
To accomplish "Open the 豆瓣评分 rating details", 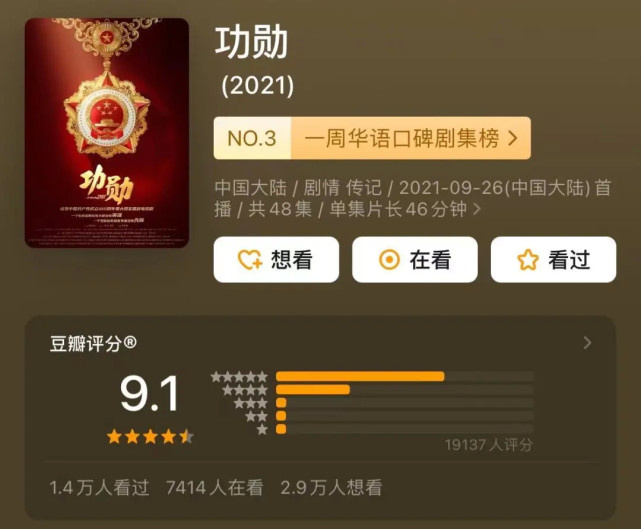I will (587, 343).
